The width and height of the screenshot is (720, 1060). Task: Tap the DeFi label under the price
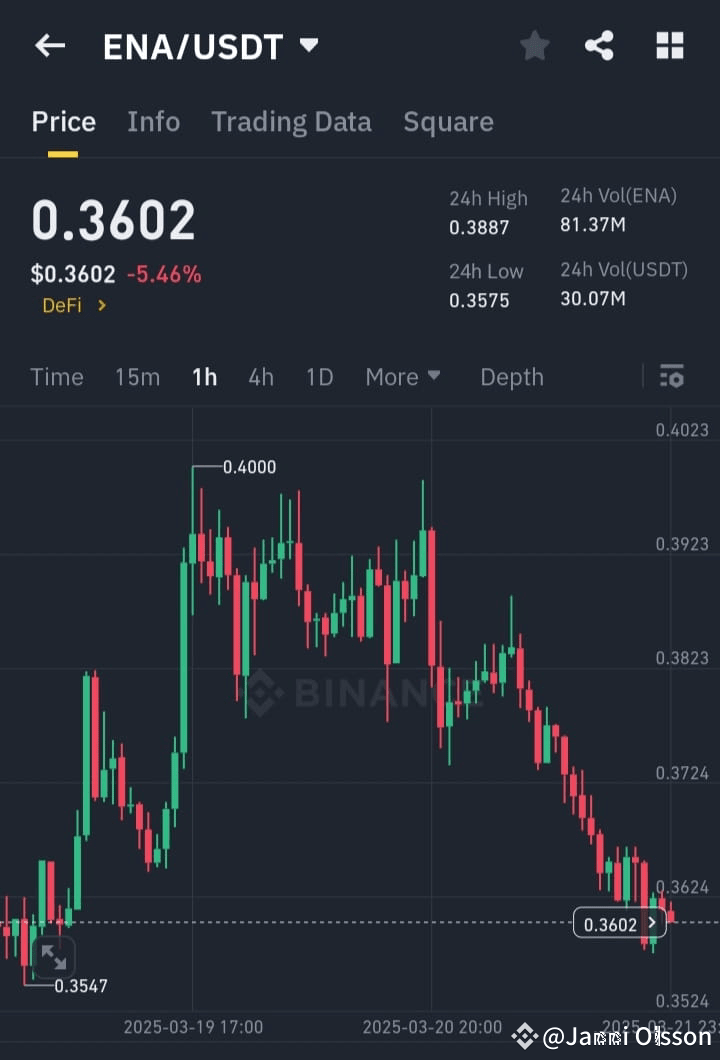pos(64,306)
